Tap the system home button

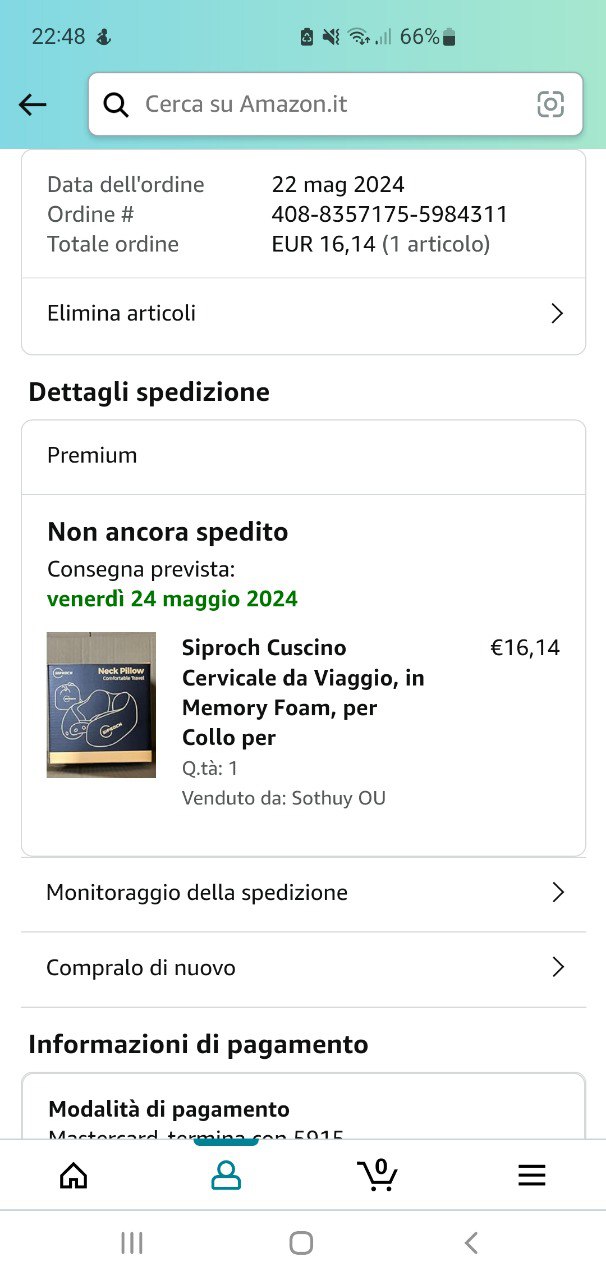[x=301, y=1243]
